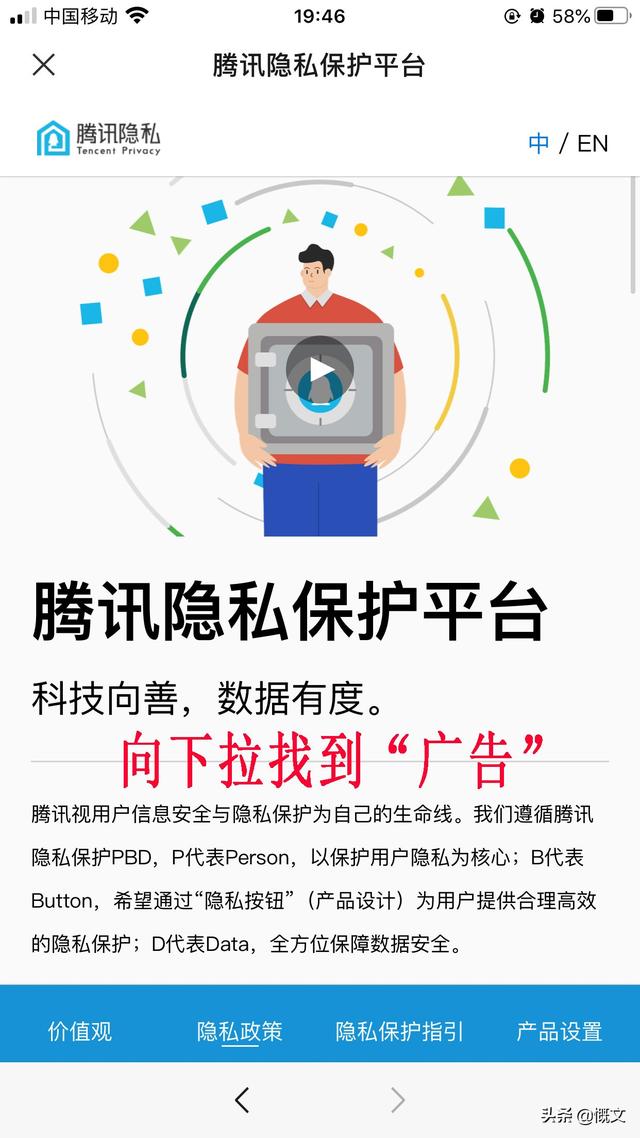Viewport: 640px width, 1138px height.
Task: Go to the 产品设置 tab
Action: coord(559,1031)
